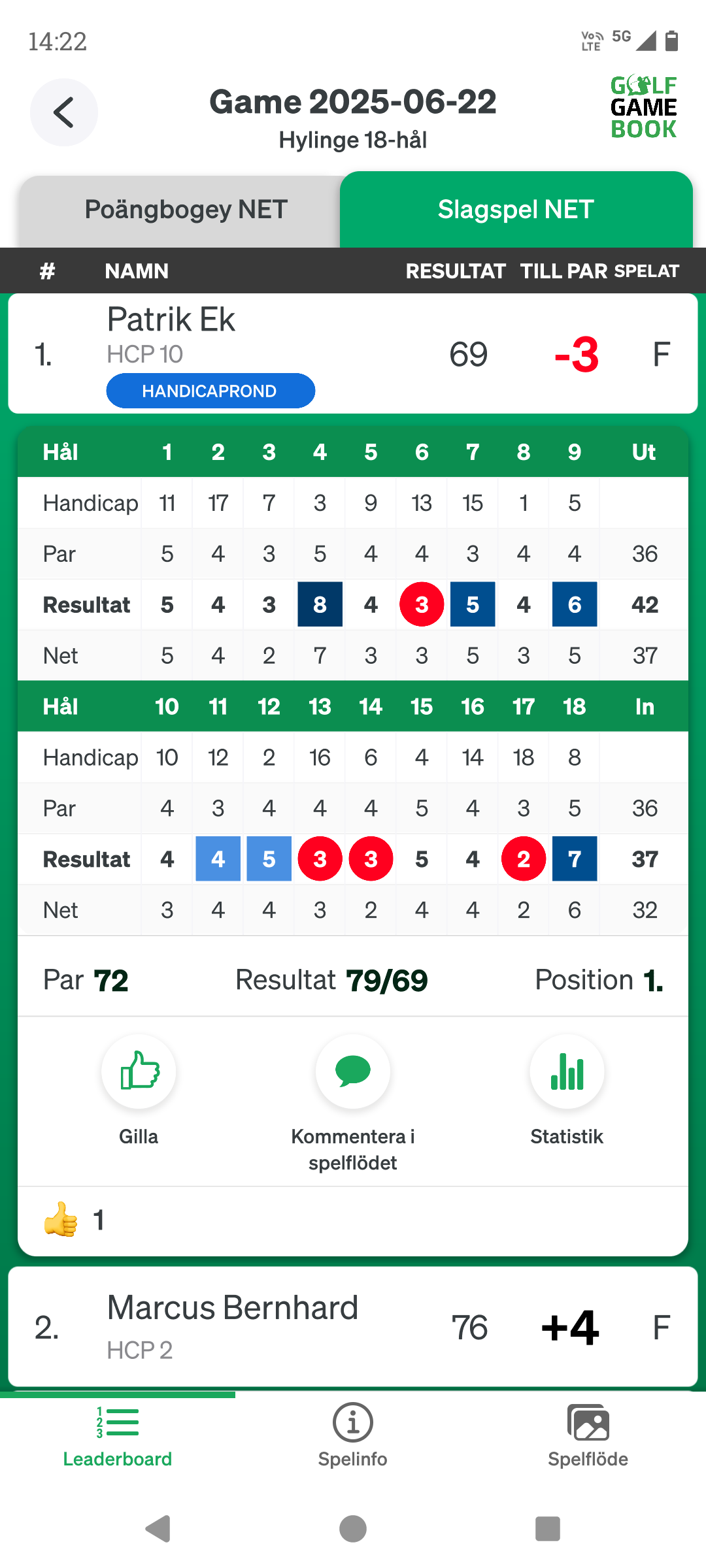706x1568 pixels.
Task: Go back using the top arrow
Action: coord(64,112)
